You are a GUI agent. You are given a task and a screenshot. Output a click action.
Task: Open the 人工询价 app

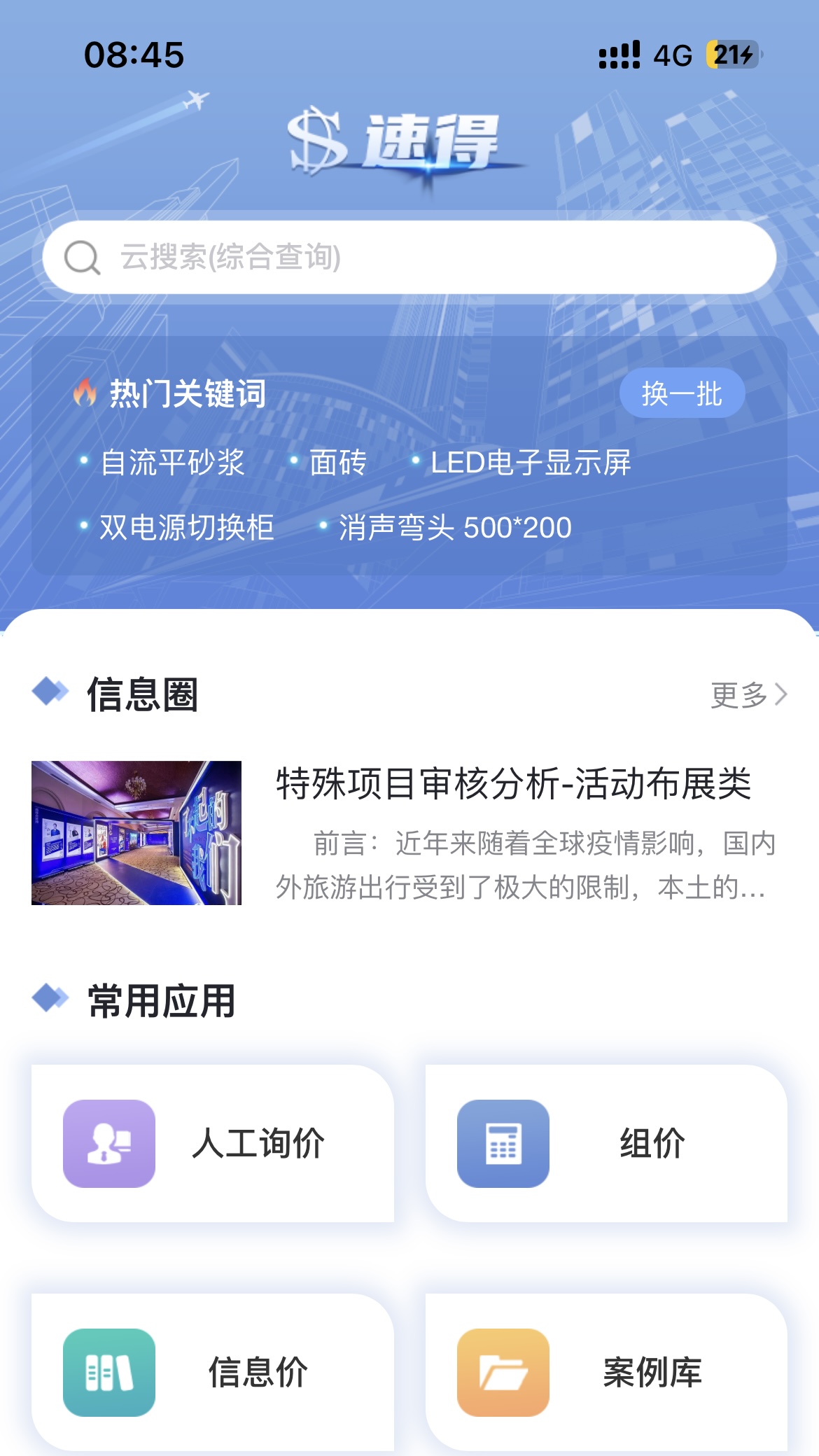coord(213,1143)
